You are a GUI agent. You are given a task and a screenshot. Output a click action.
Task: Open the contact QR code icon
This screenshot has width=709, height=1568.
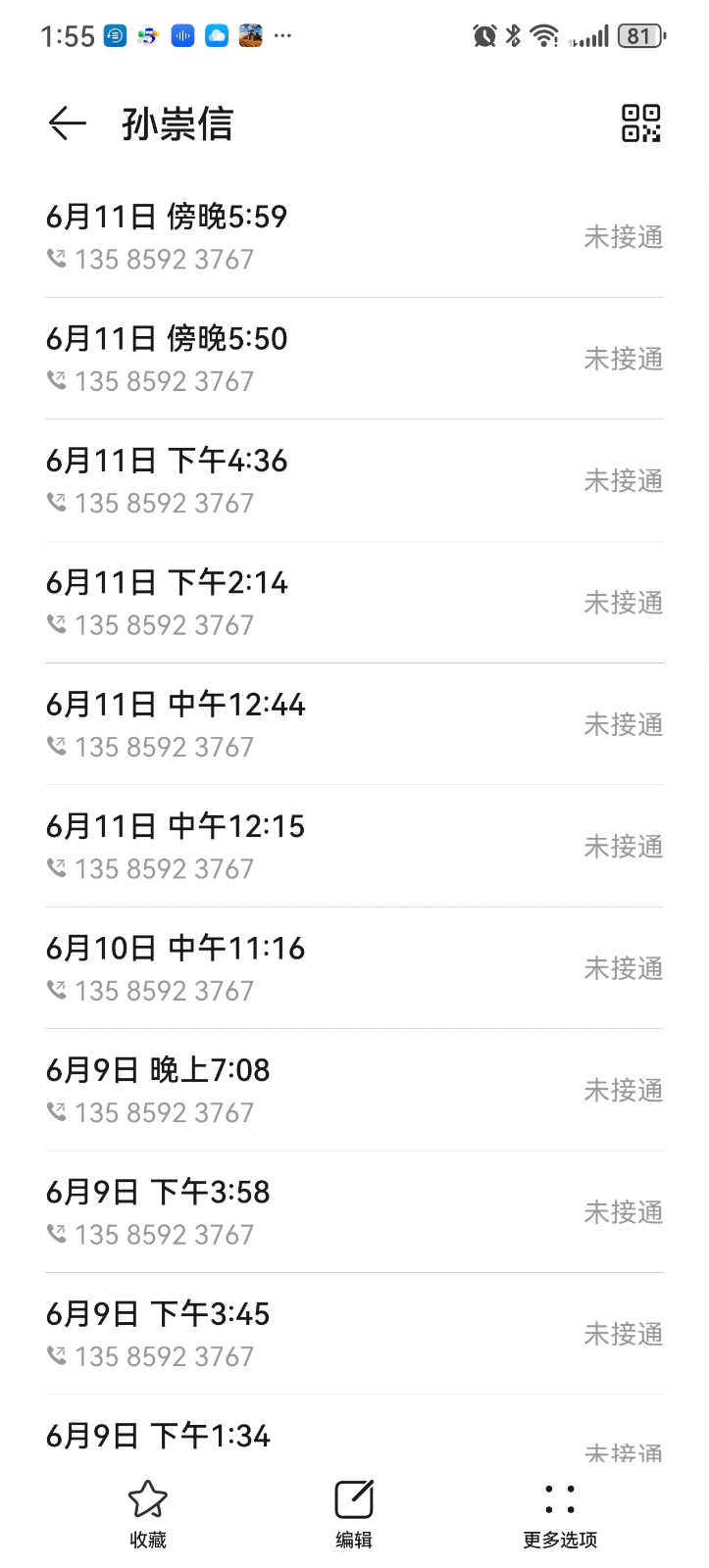pyautogui.click(x=640, y=123)
